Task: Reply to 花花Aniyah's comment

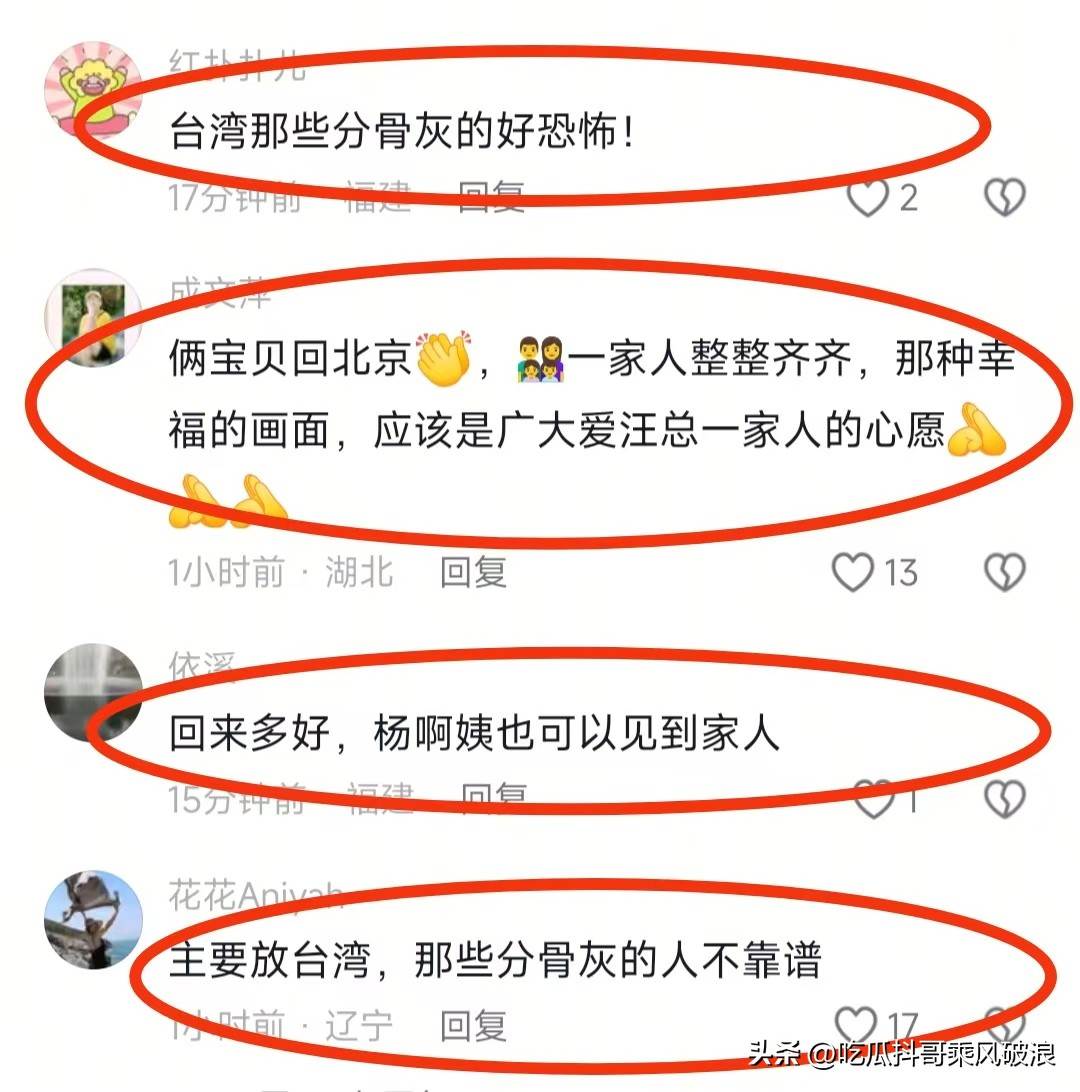Action: pyautogui.click(x=473, y=1025)
